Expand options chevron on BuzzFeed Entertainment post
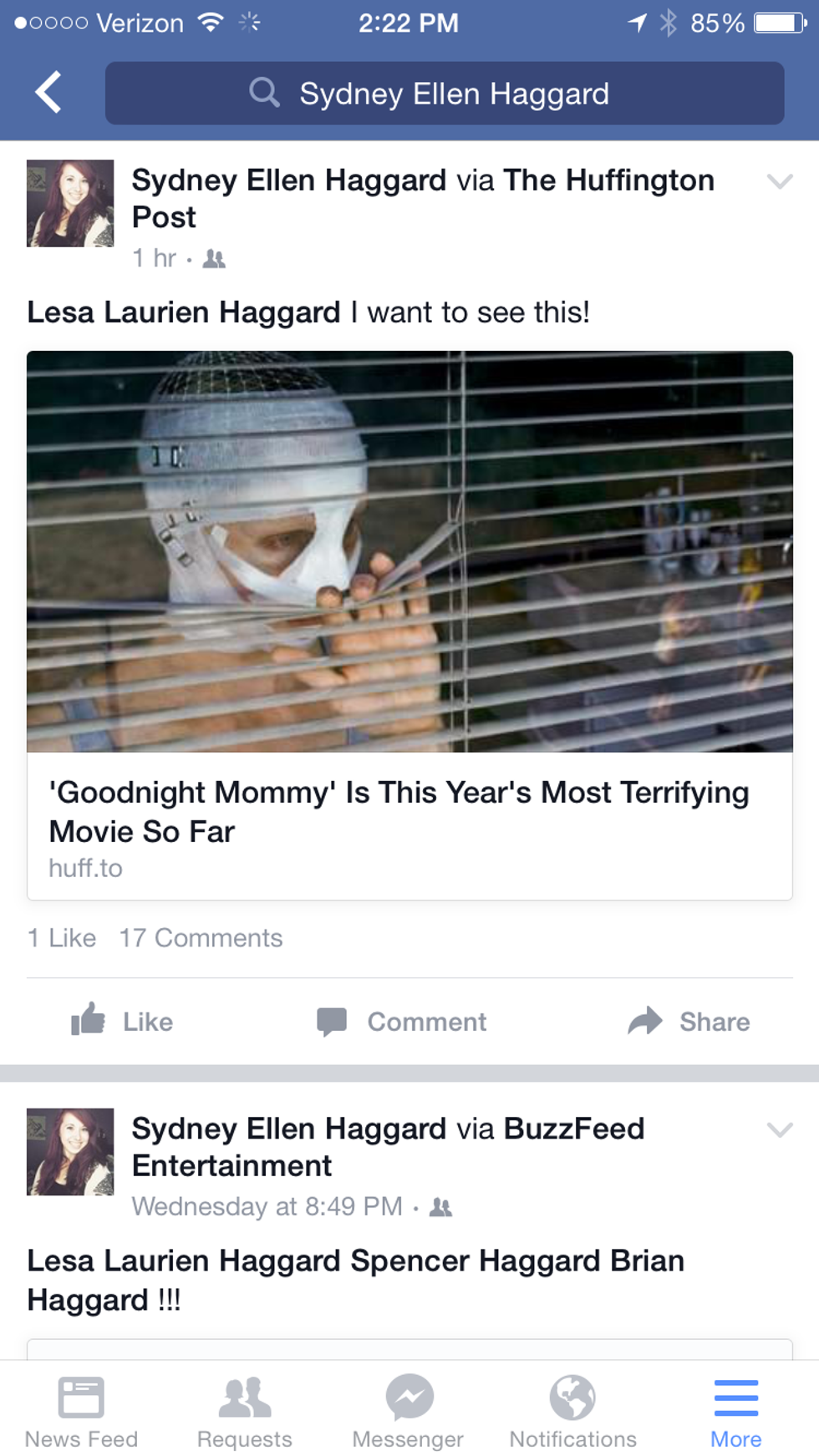Viewport: 819px width, 1456px height. pos(779,1130)
